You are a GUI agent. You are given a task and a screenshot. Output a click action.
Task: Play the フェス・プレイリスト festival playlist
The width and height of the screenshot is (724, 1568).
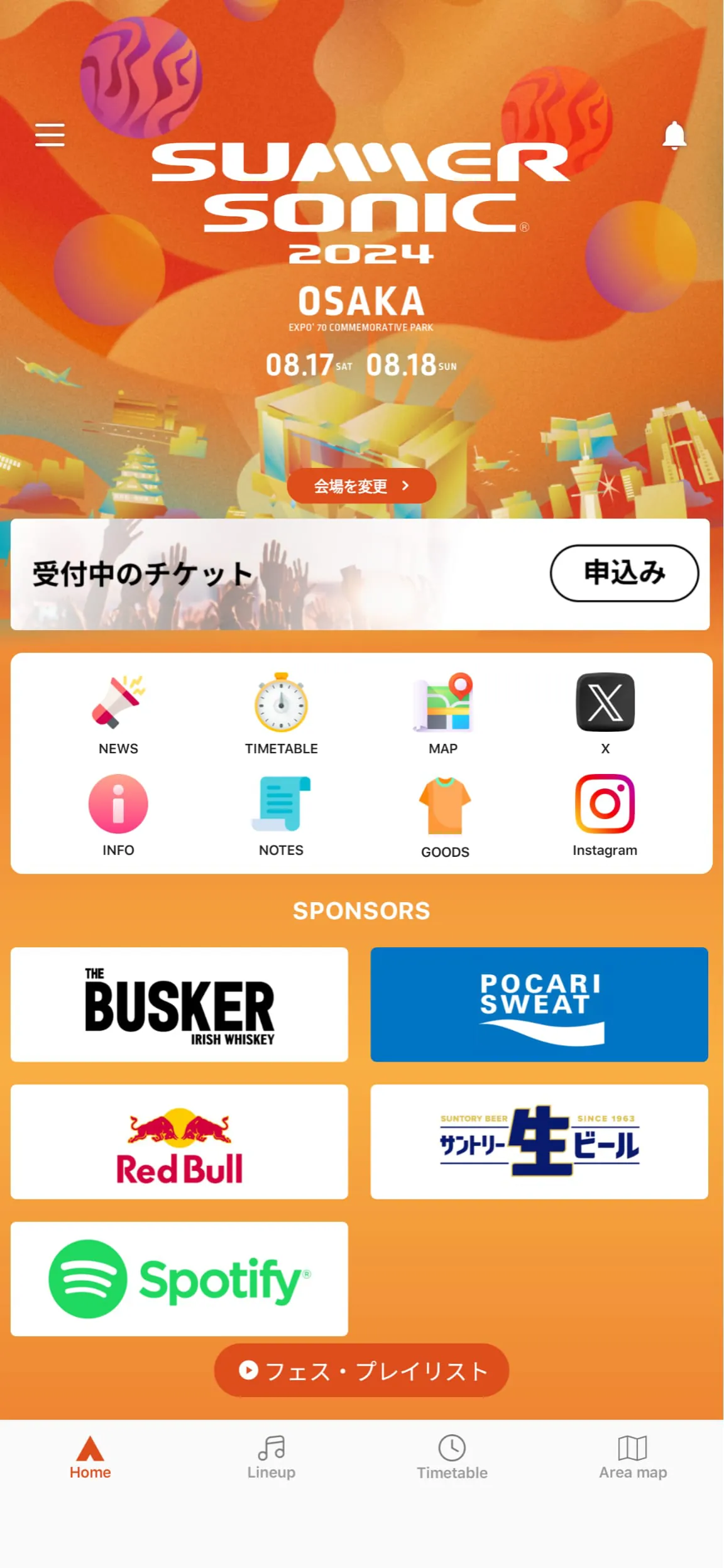click(361, 1371)
